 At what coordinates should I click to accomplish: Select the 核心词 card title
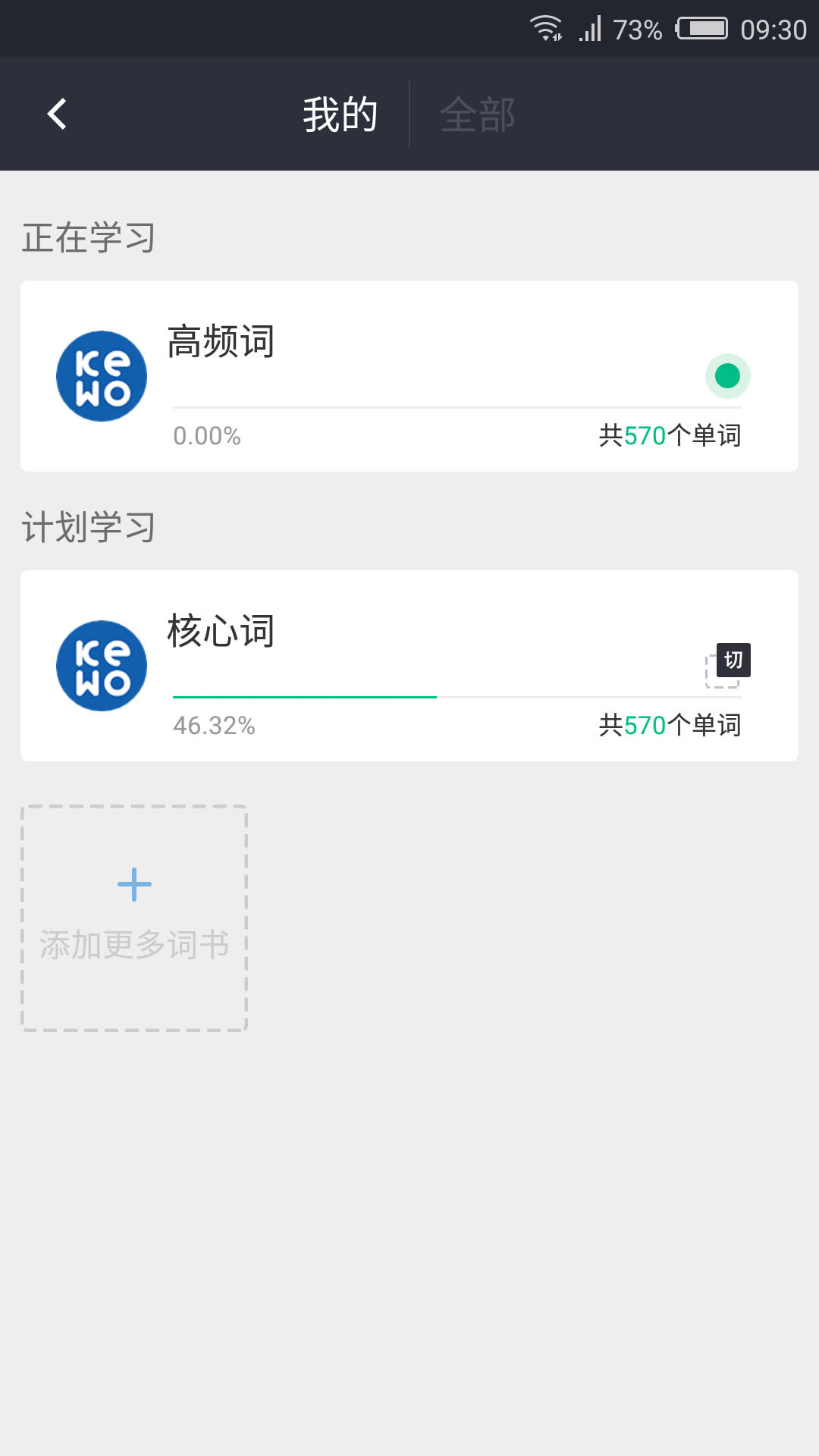point(221,630)
